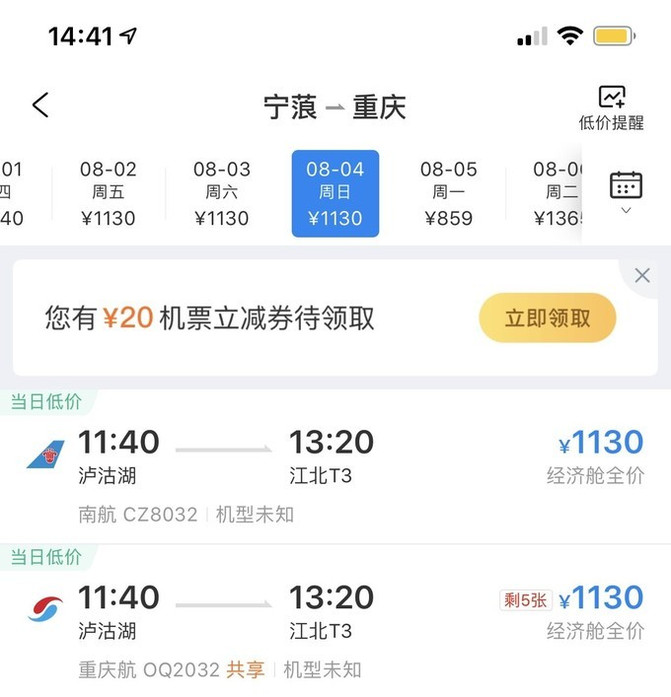This screenshot has width=671, height=697.
Task: Open 重庆航 OQ2032 shared flight
Action: click(335, 625)
